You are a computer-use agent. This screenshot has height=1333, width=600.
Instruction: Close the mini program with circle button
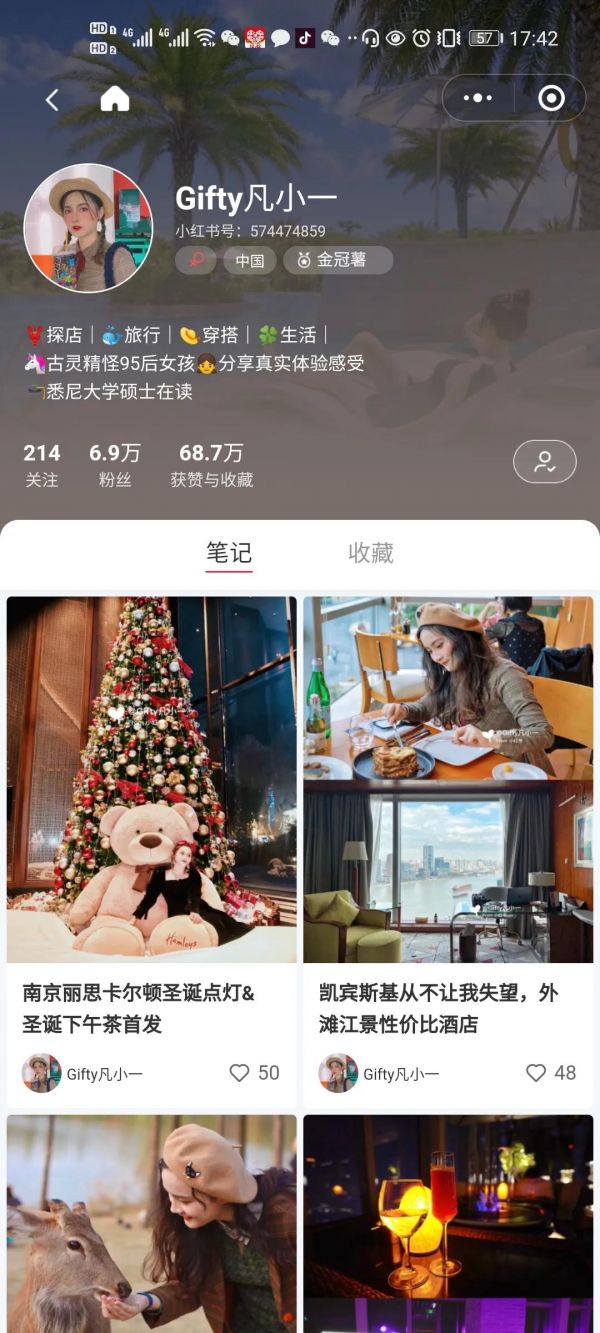551,98
